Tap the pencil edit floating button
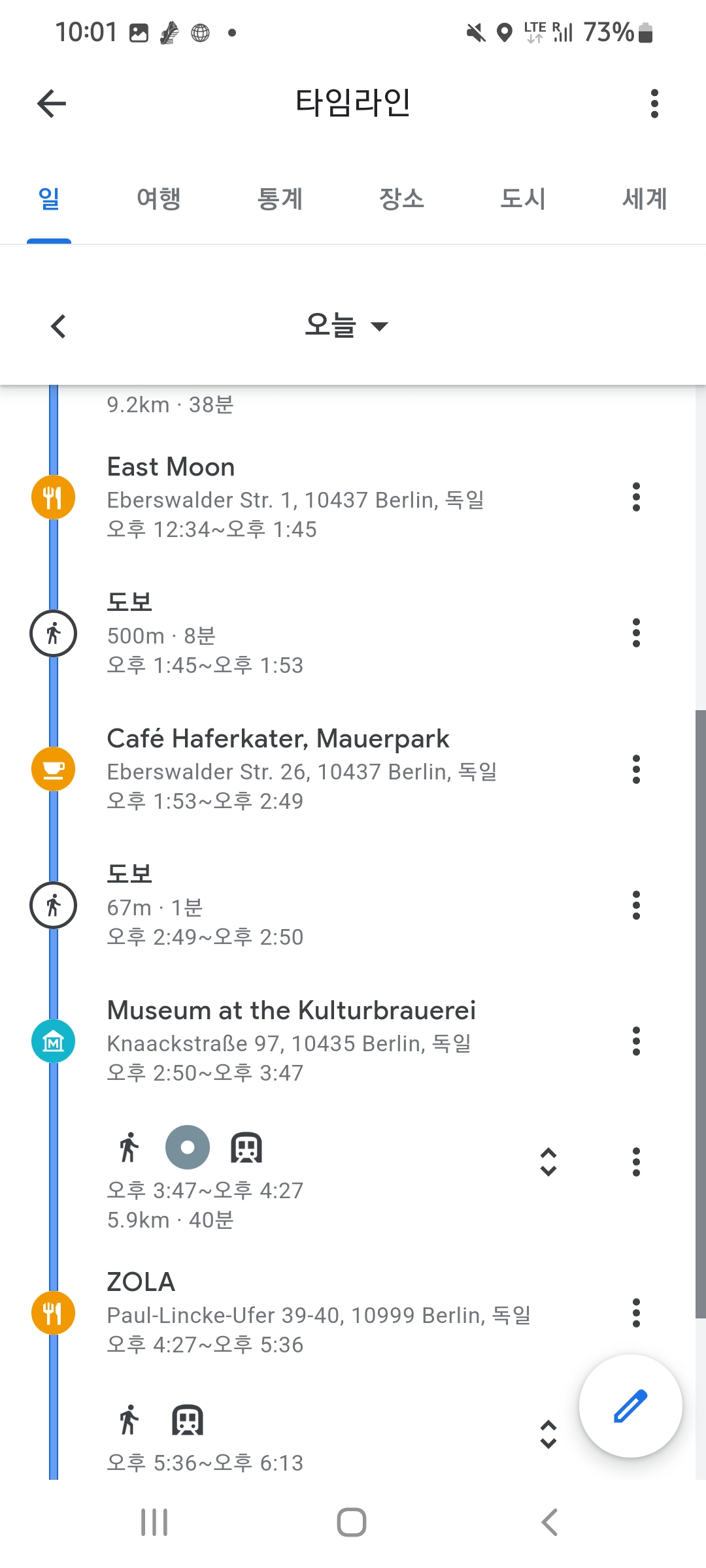Screen dimensions: 706x1568 (x=630, y=1406)
